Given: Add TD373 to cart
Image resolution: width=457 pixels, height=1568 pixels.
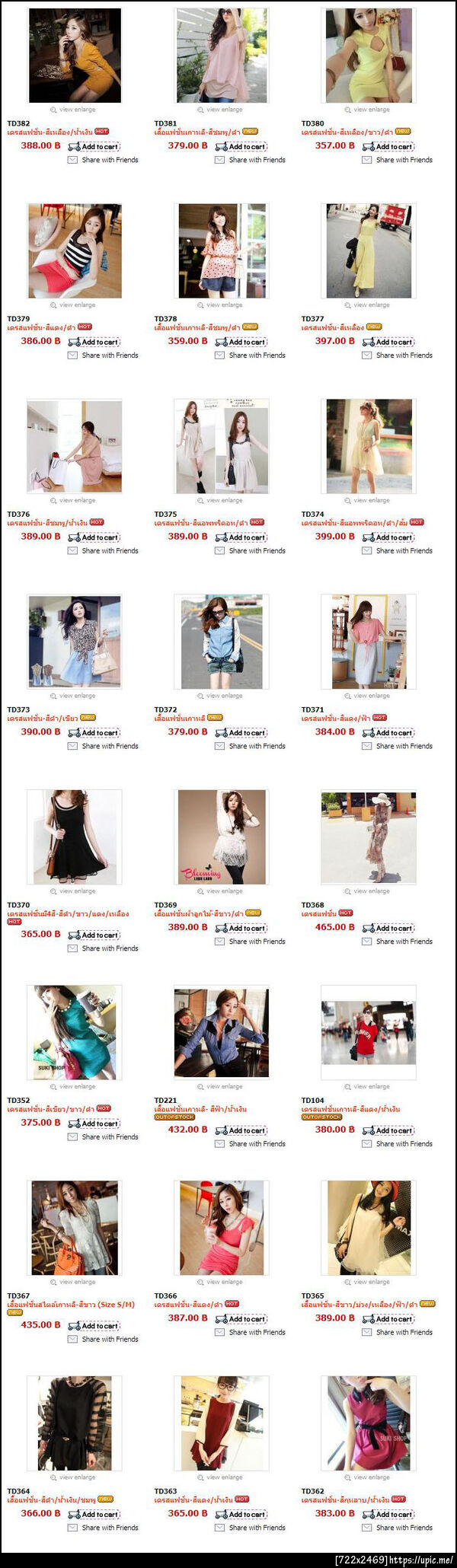Looking at the screenshot, I should (94, 733).
